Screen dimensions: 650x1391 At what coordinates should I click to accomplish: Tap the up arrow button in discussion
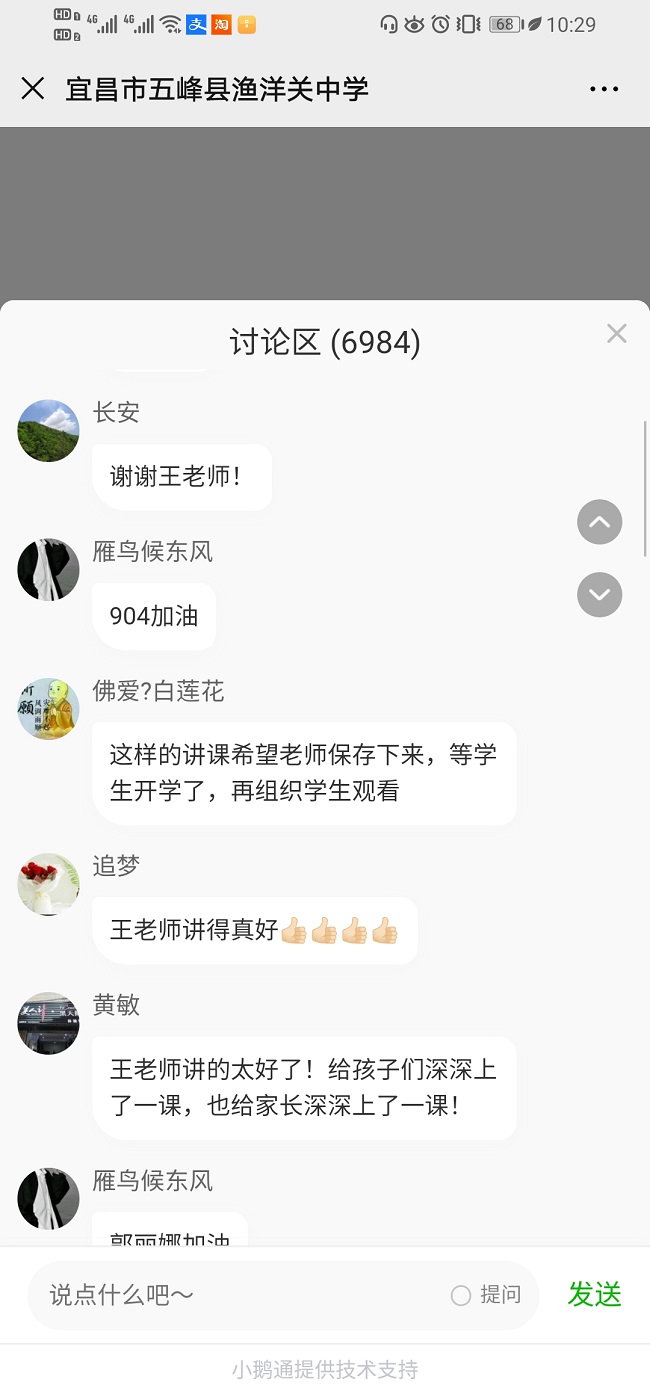600,522
